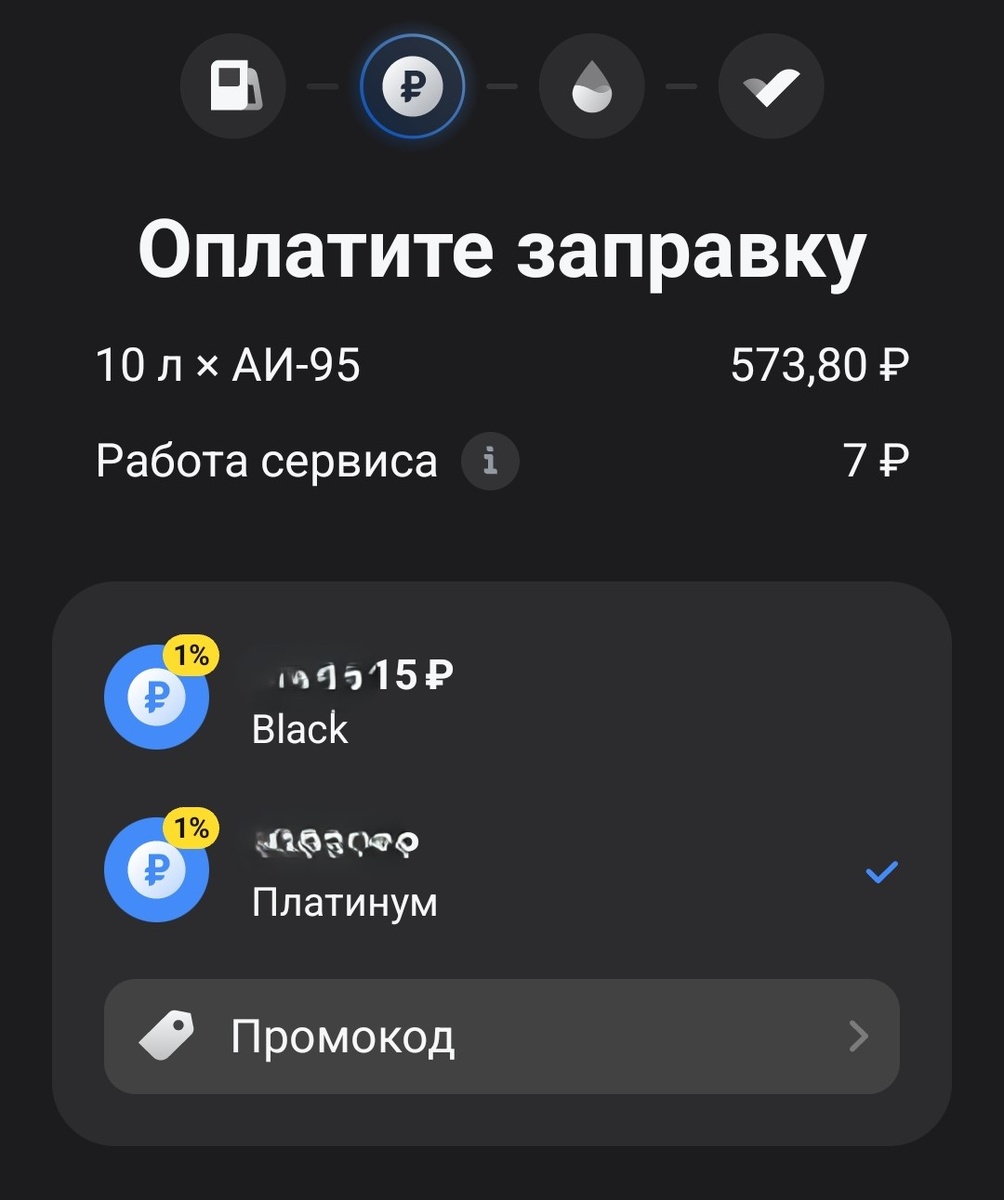Select the fuel pump step icon
The image size is (1004, 1200).
(x=233, y=85)
